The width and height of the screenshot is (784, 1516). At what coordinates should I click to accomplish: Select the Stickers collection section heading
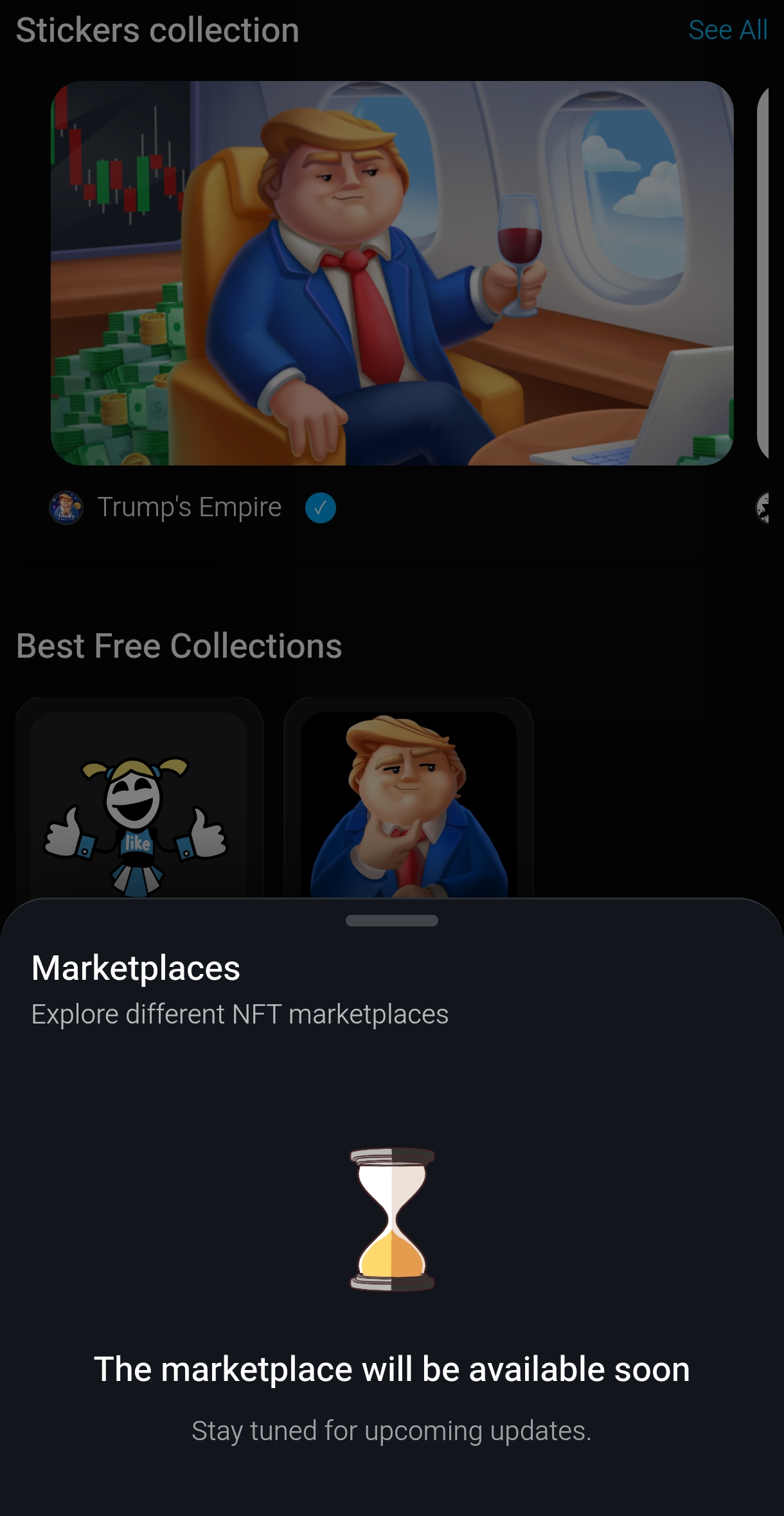click(x=156, y=28)
